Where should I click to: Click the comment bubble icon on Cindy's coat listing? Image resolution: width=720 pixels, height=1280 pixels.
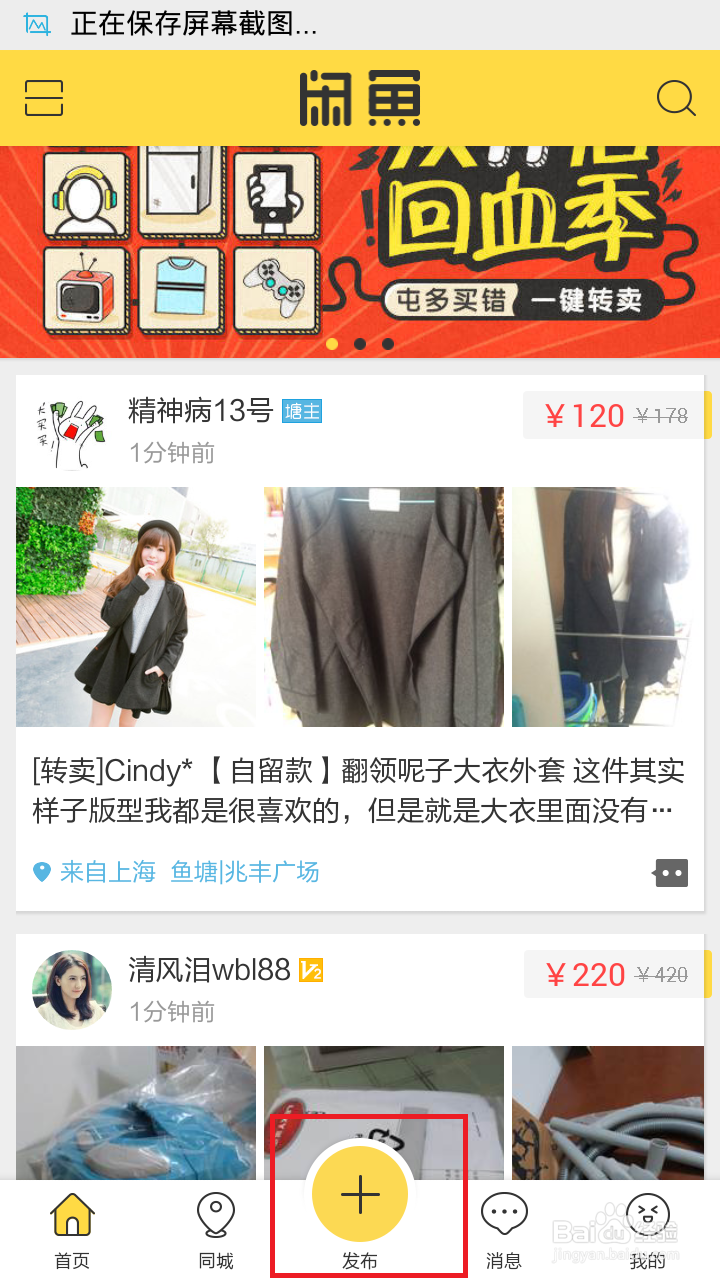click(670, 872)
